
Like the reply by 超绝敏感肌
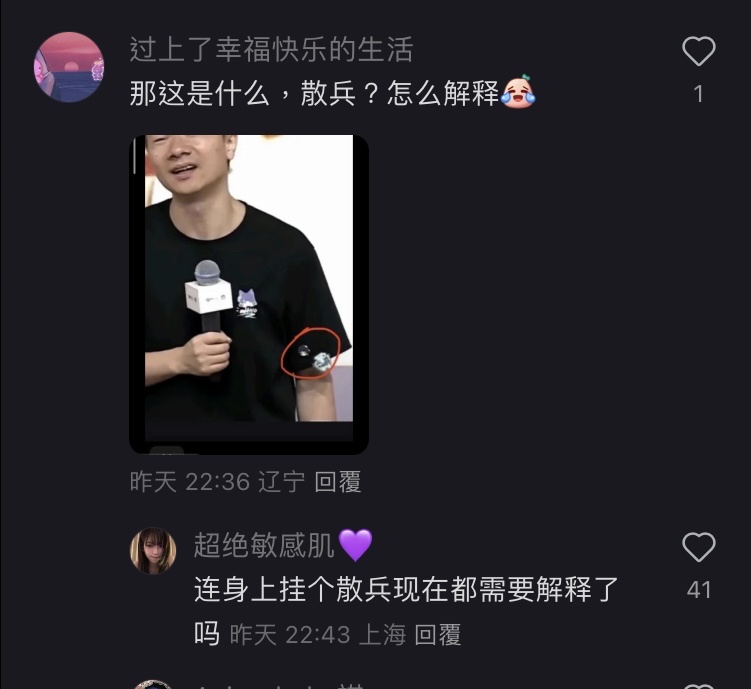click(x=698, y=548)
